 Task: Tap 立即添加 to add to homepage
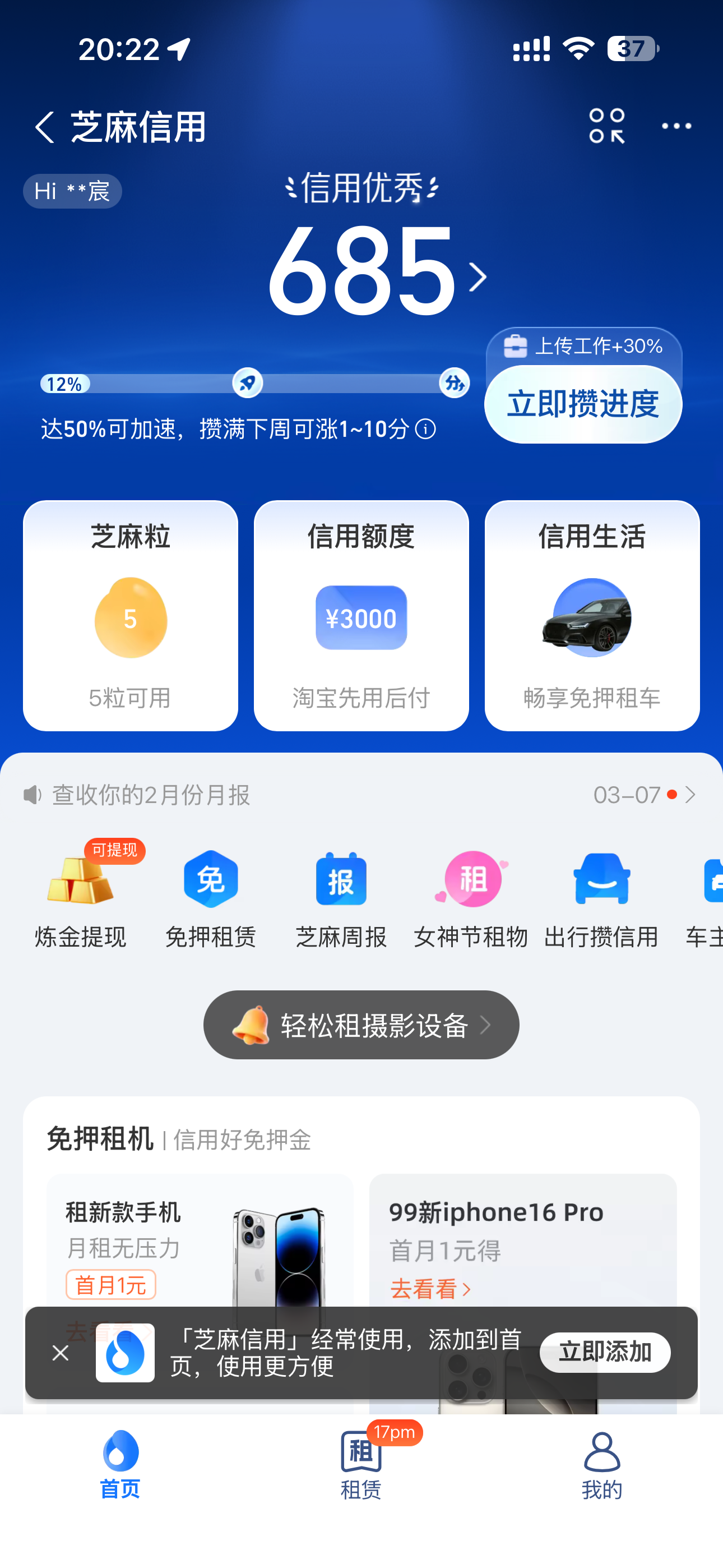(605, 1352)
